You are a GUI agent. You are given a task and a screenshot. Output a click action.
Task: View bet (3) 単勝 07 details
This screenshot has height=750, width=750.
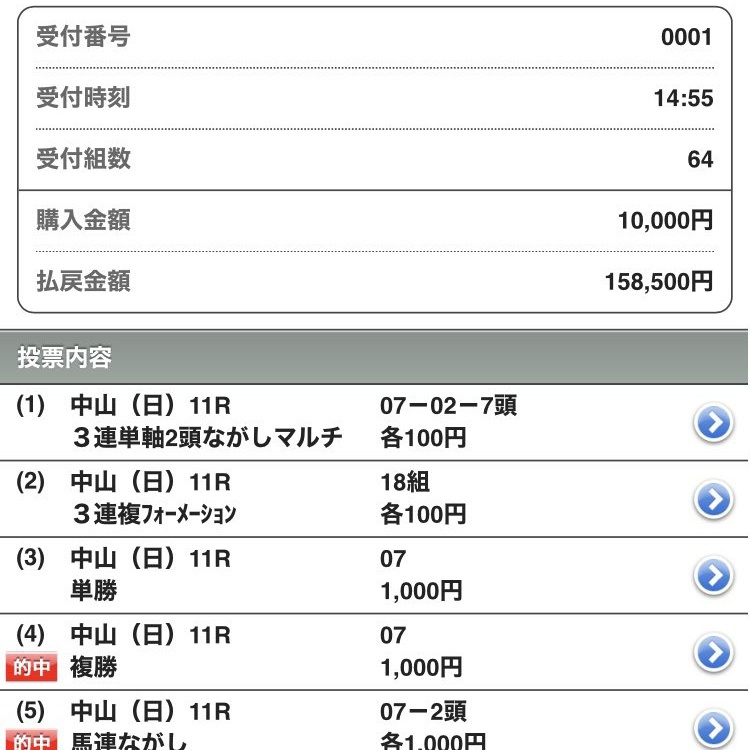pos(713,576)
